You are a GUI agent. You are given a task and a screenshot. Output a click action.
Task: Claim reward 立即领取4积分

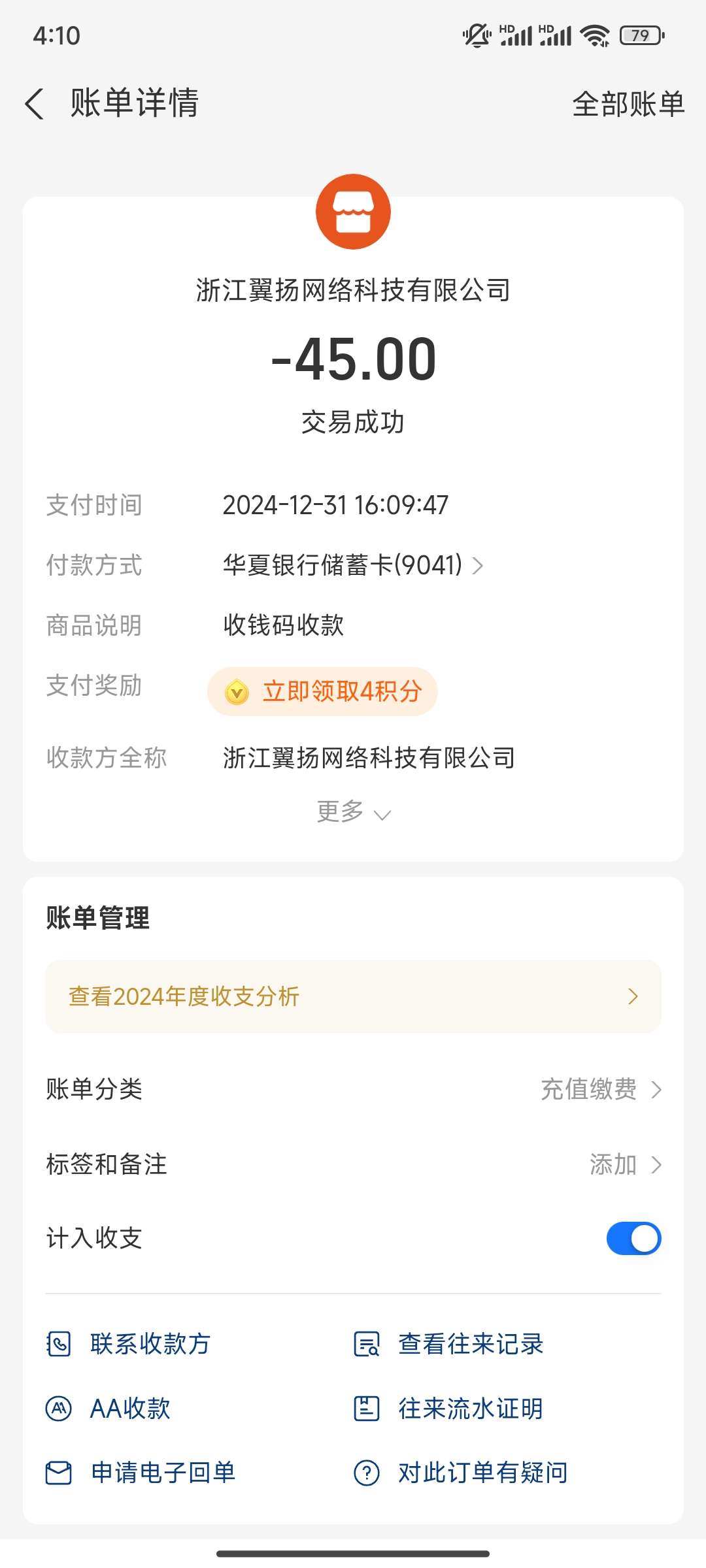[x=323, y=691]
